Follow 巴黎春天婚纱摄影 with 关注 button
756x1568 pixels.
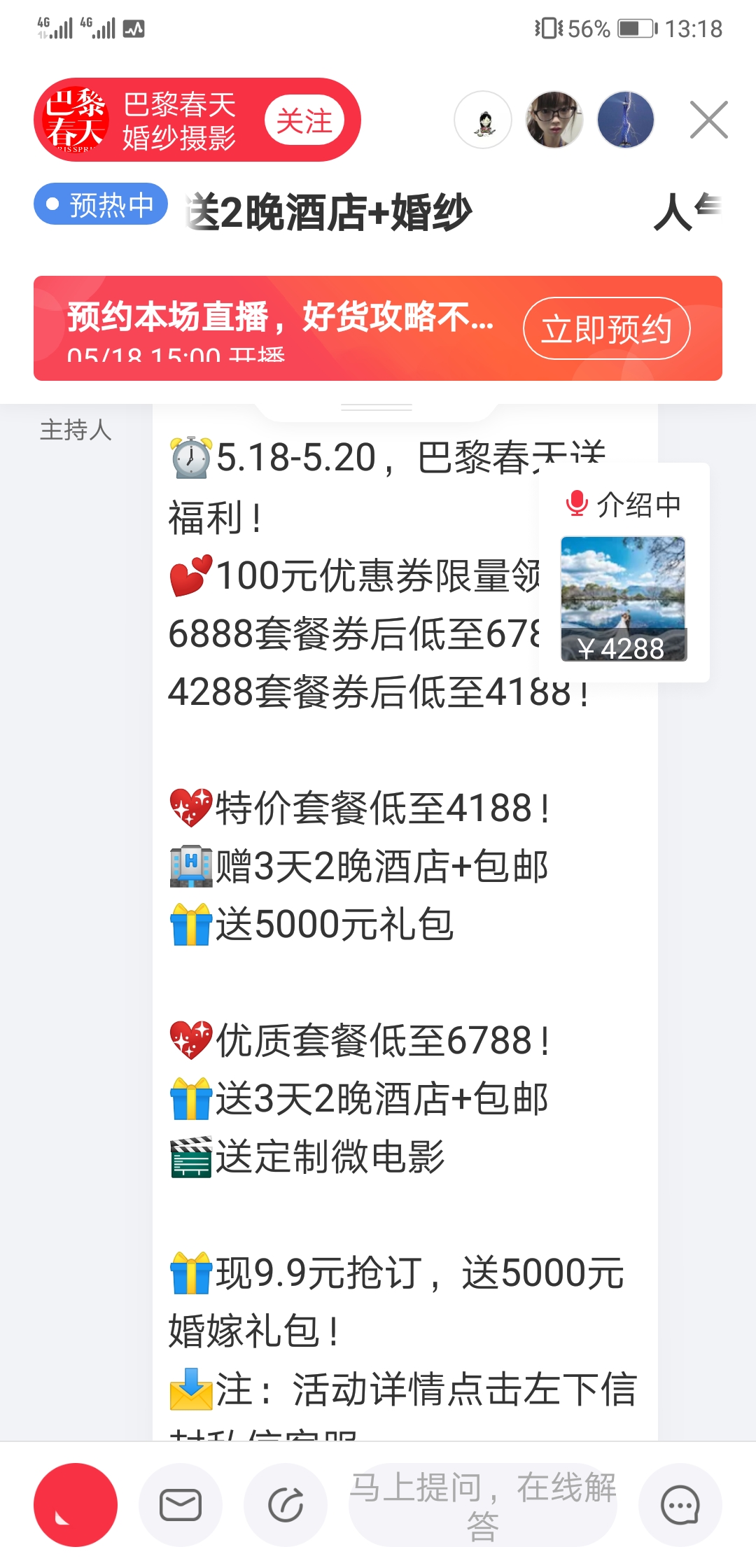point(304,120)
